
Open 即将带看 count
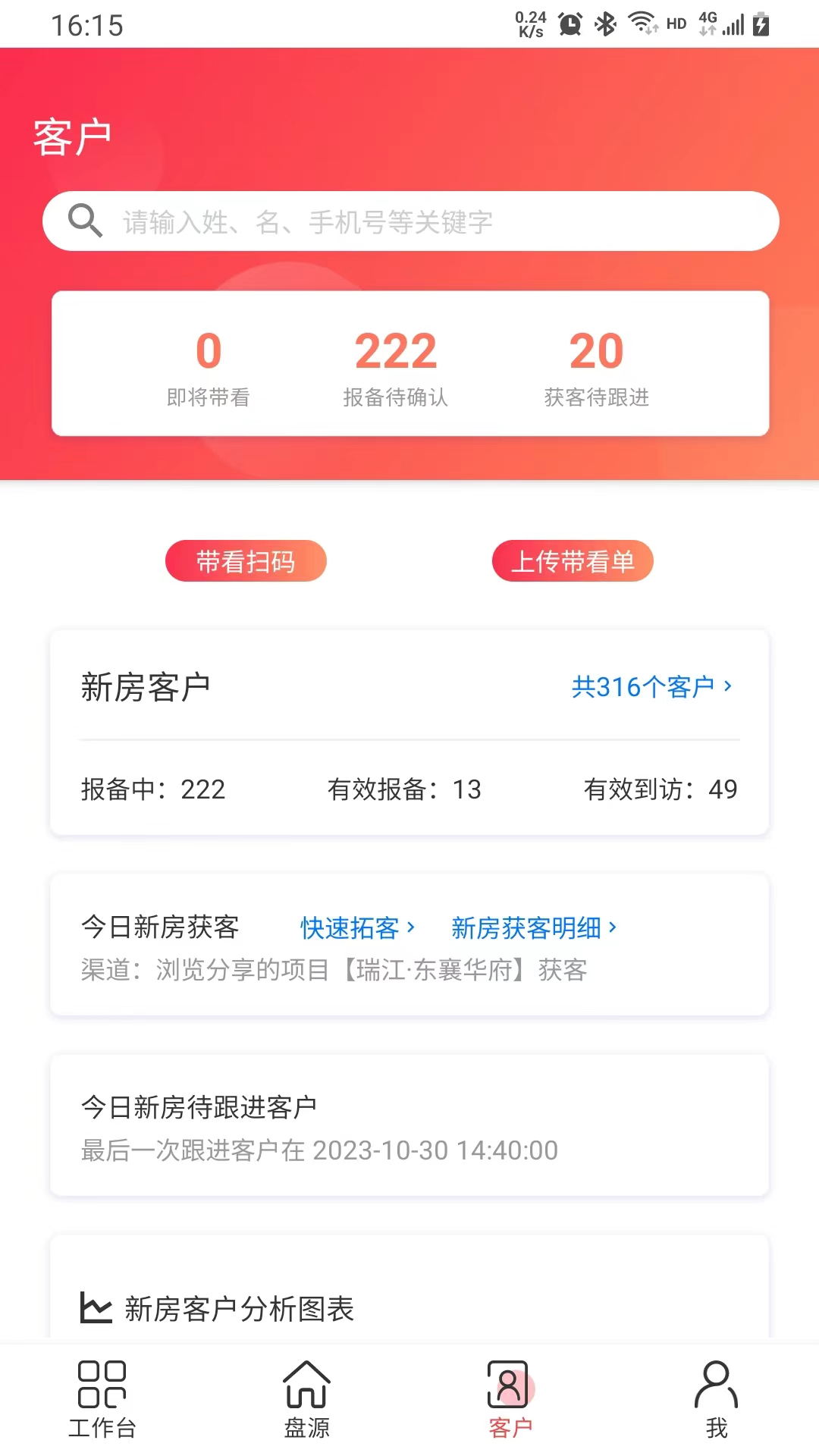(209, 366)
